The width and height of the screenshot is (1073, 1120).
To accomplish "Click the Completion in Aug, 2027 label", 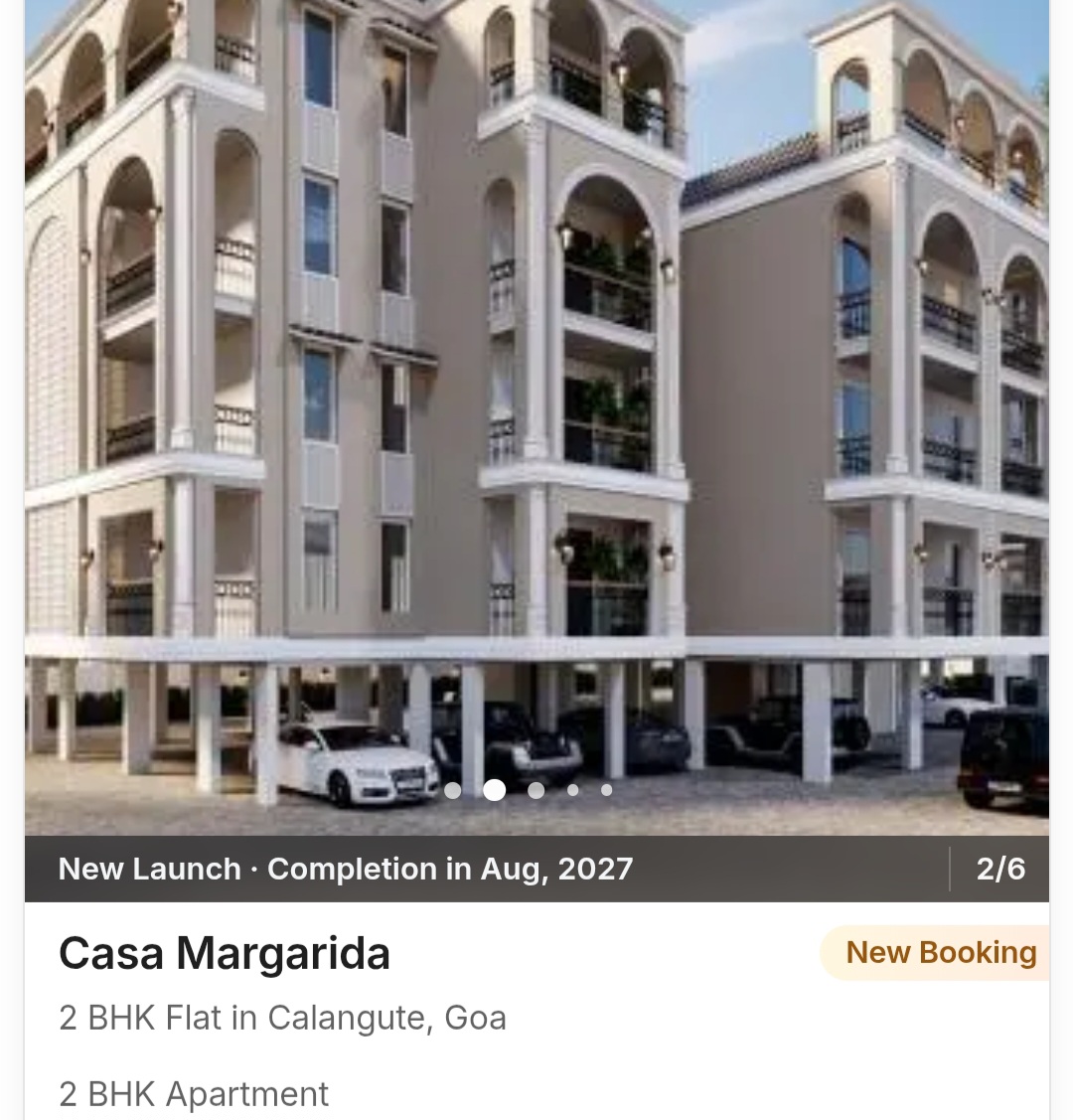I will pos(447,868).
